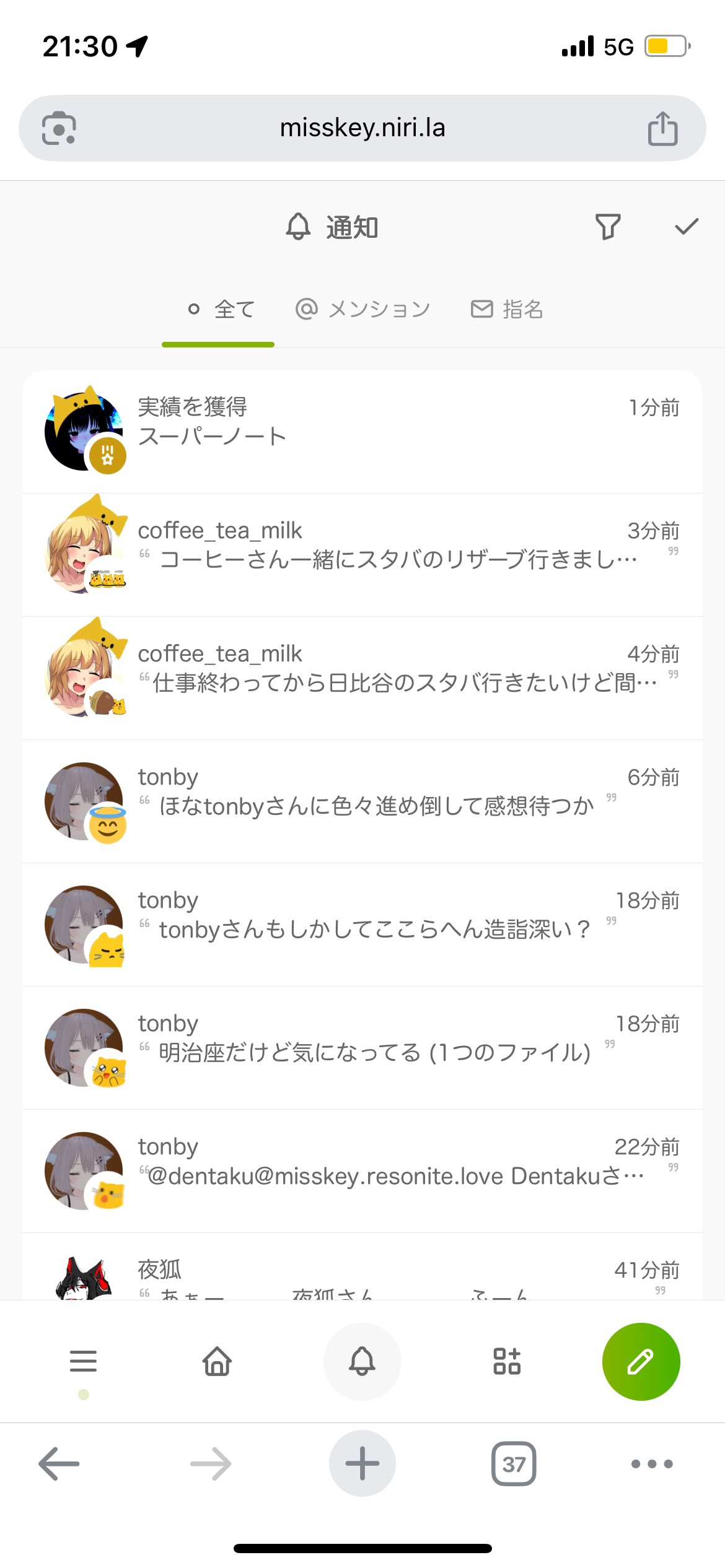Image resolution: width=725 pixels, height=1568 pixels.
Task: Navigate forward in Safari
Action: (x=211, y=1463)
